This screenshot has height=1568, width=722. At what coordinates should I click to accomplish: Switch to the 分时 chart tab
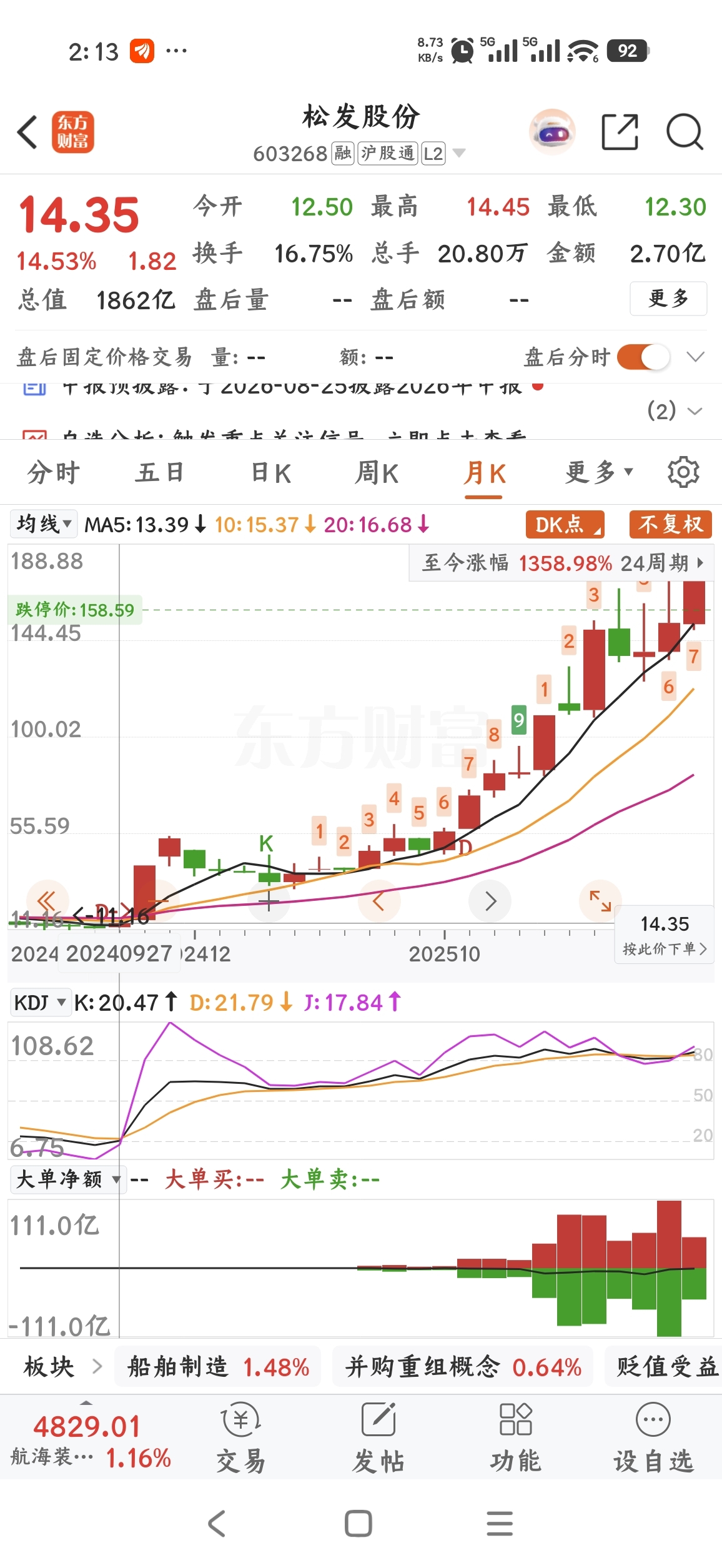(54, 472)
